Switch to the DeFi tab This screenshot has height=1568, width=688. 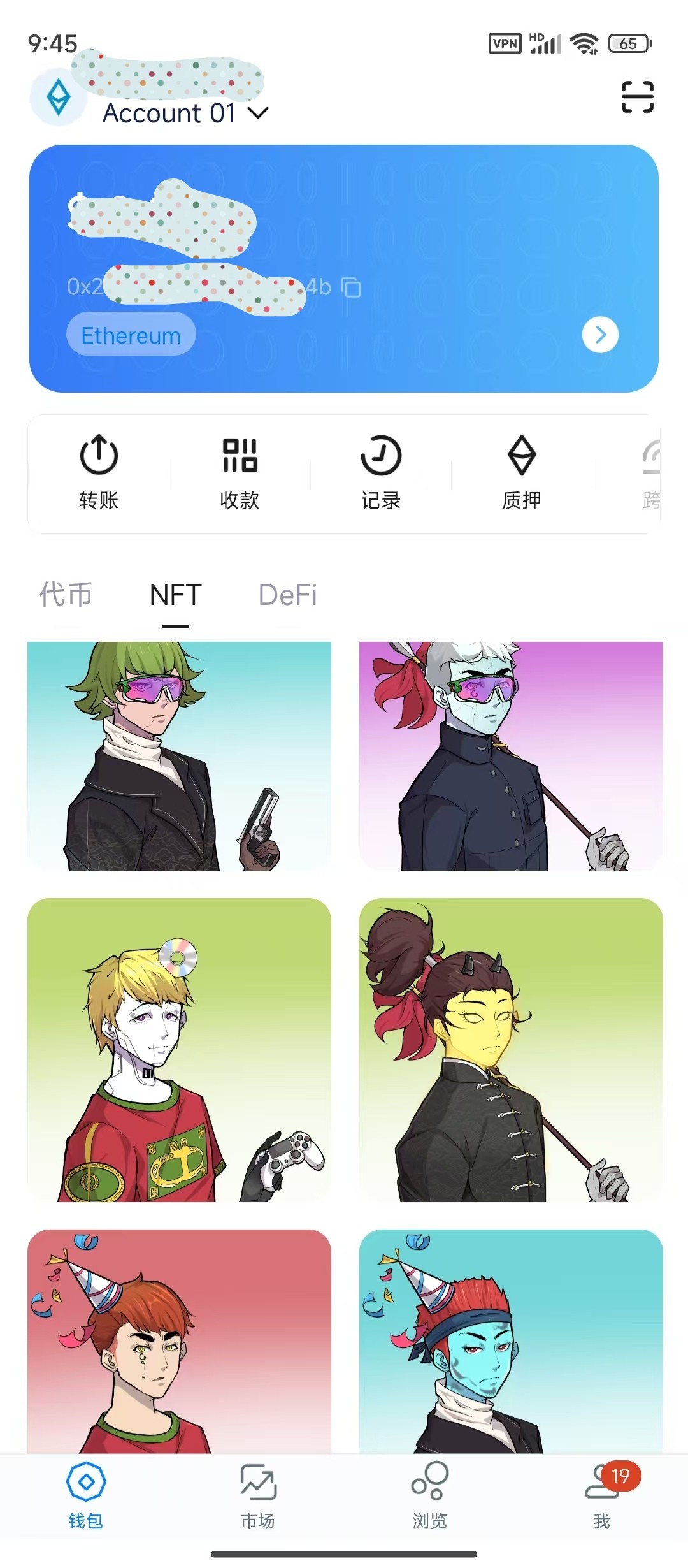point(287,595)
